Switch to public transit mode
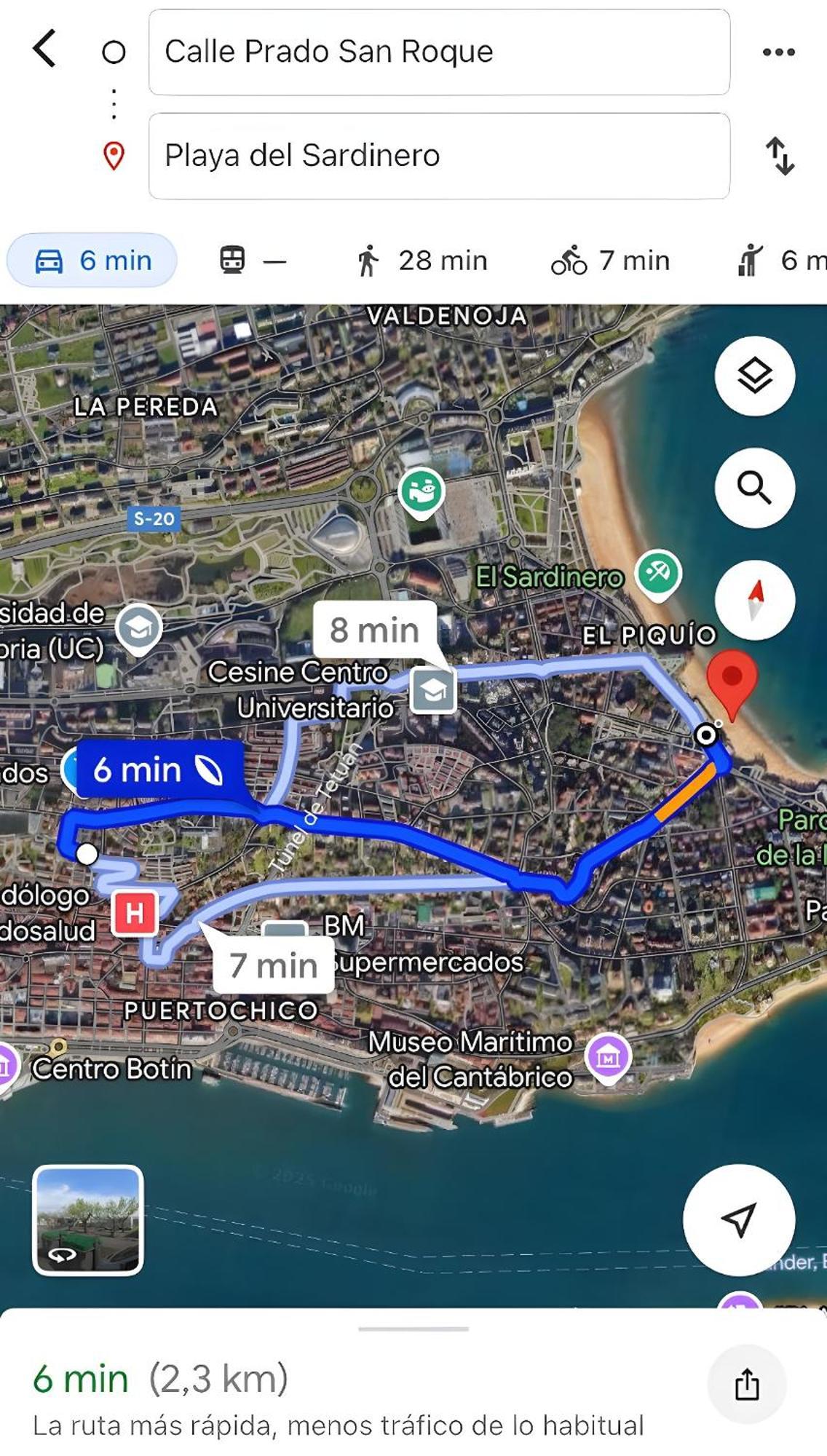827x1456 pixels. (x=253, y=261)
